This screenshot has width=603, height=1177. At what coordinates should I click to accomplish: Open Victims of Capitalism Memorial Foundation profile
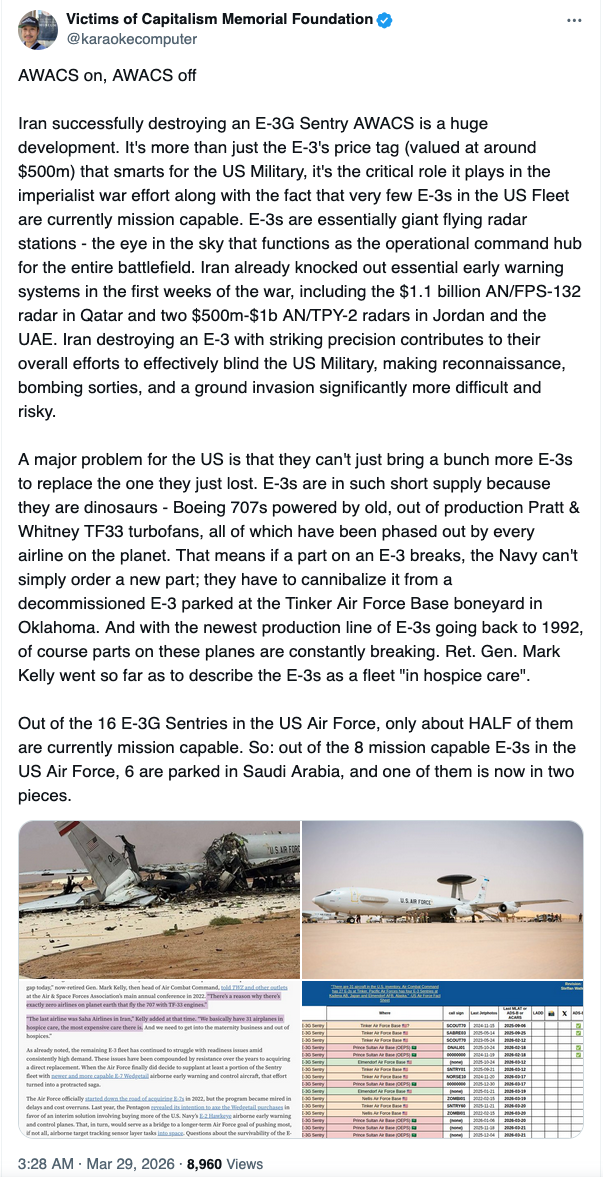[x=219, y=20]
